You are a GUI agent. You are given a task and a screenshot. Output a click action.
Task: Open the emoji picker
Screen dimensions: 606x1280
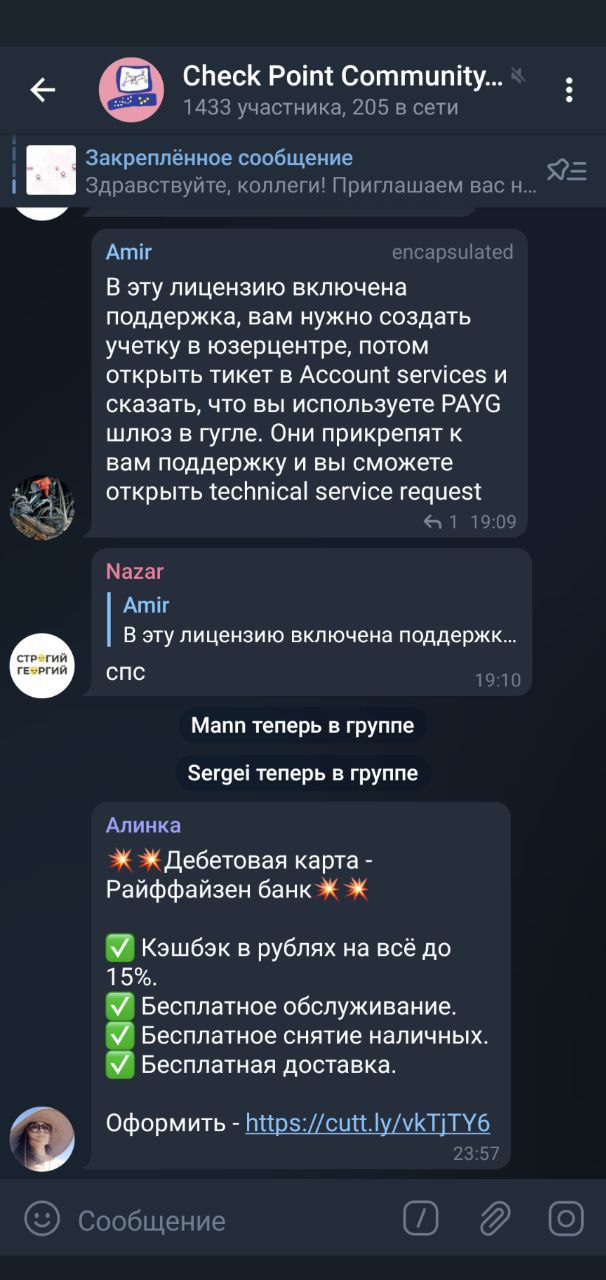(42, 1219)
